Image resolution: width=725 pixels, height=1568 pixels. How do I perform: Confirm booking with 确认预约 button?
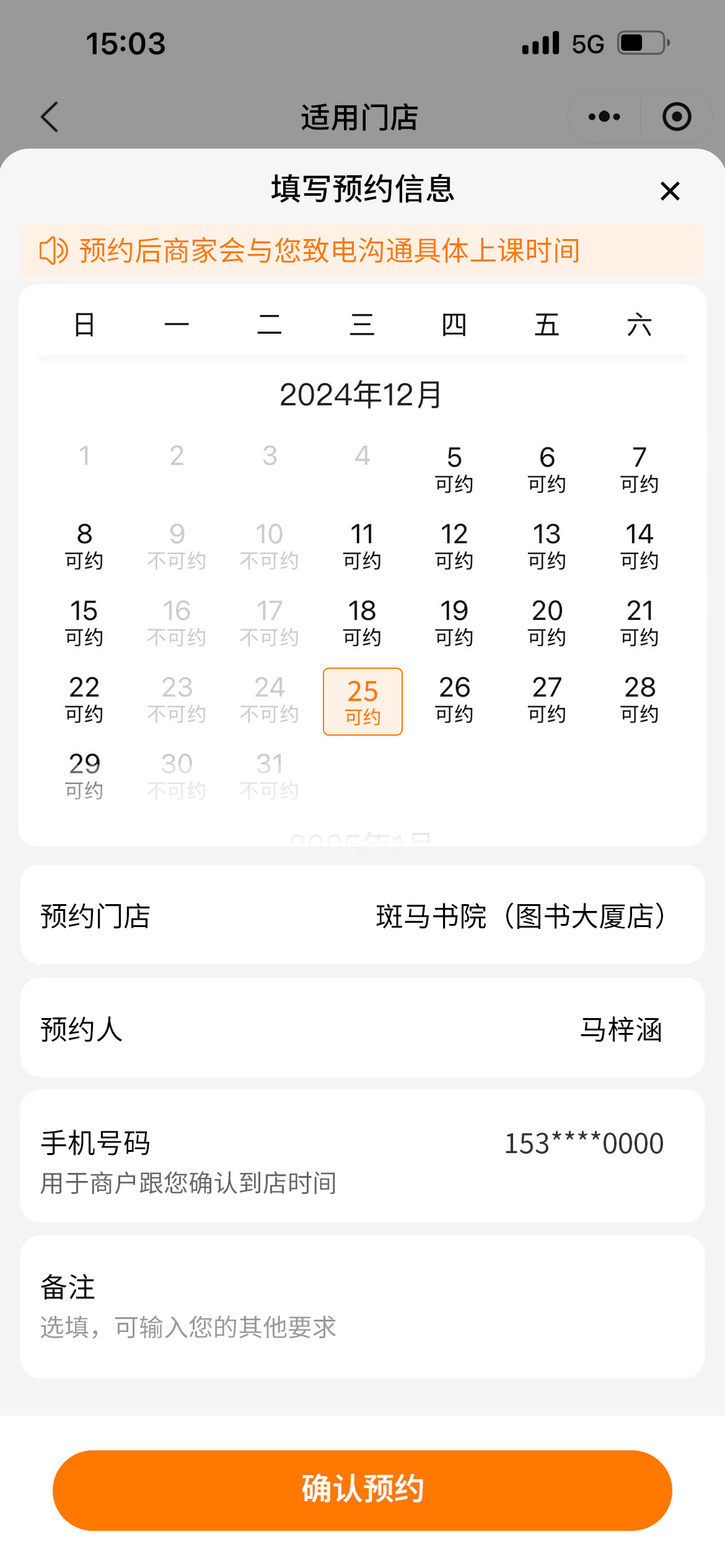(x=362, y=1490)
